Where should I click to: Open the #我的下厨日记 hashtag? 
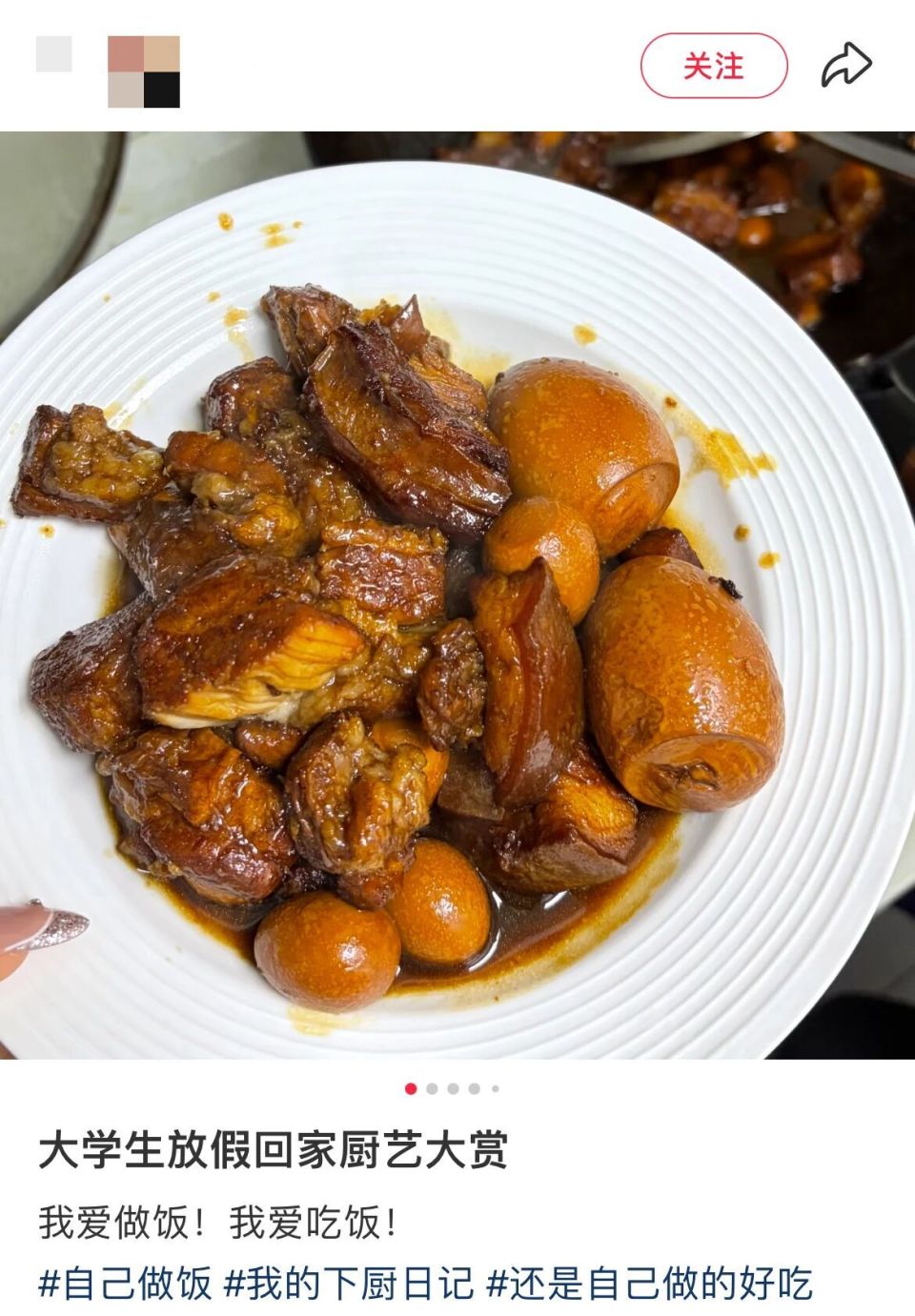point(349,1284)
